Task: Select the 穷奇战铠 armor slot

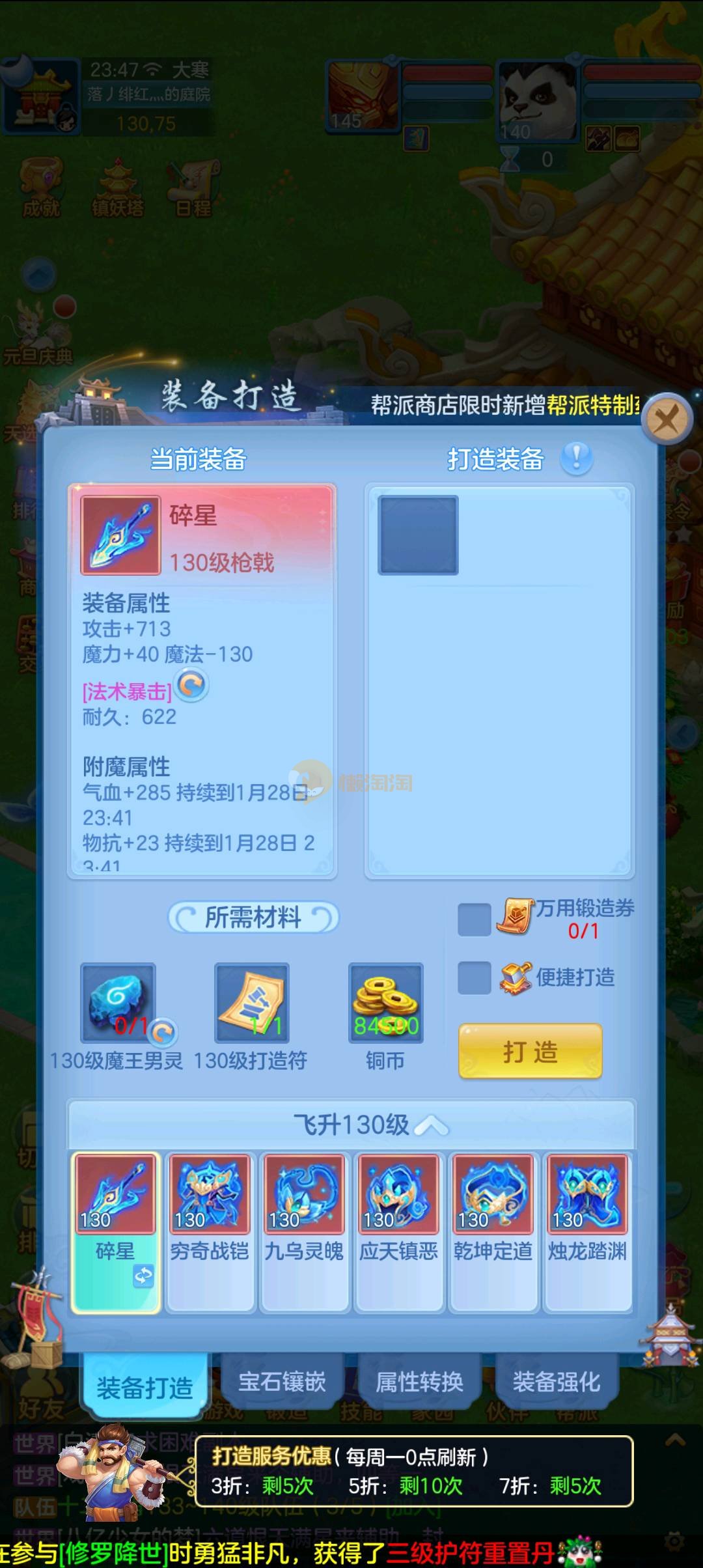Action: tap(210, 1231)
